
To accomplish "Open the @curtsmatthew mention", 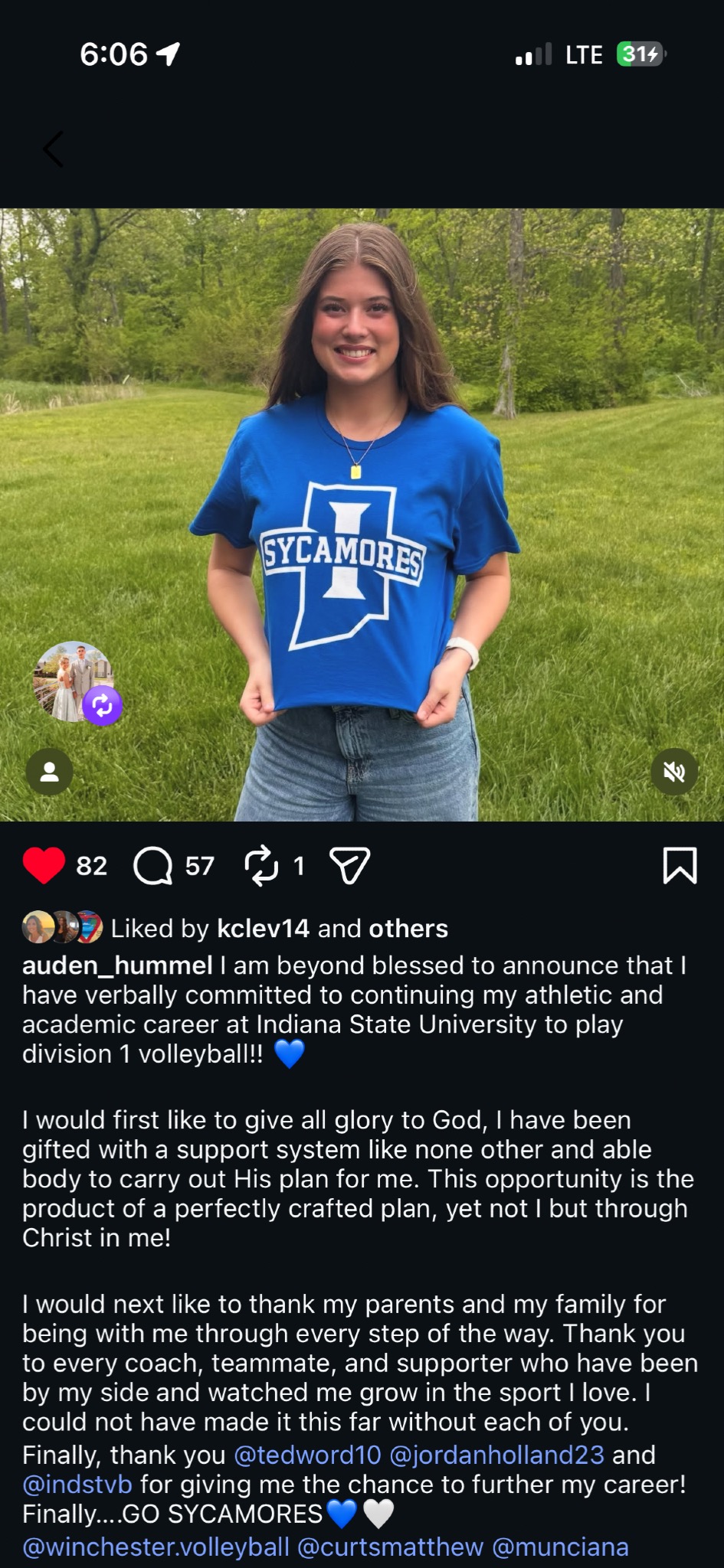I will click(x=391, y=1547).
